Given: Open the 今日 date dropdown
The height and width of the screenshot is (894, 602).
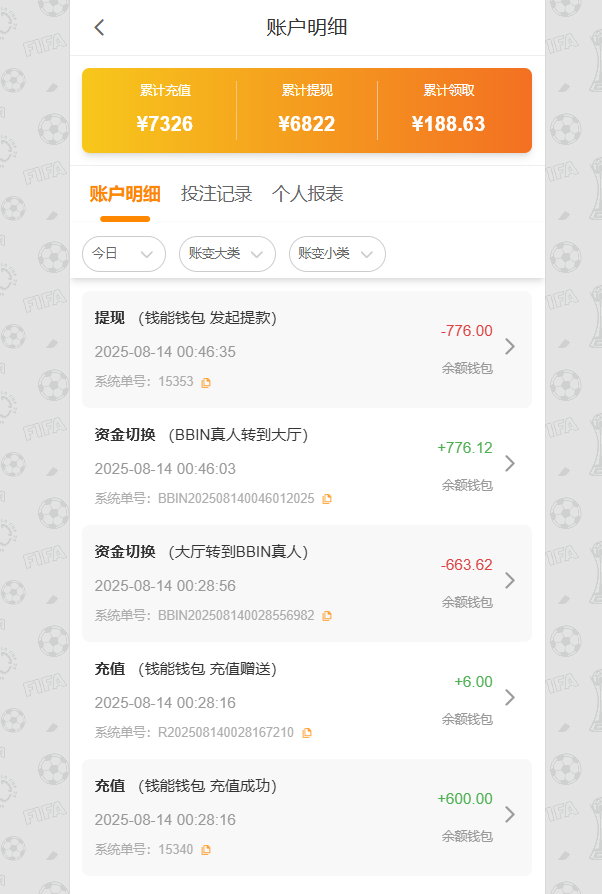Looking at the screenshot, I should click(x=123, y=254).
